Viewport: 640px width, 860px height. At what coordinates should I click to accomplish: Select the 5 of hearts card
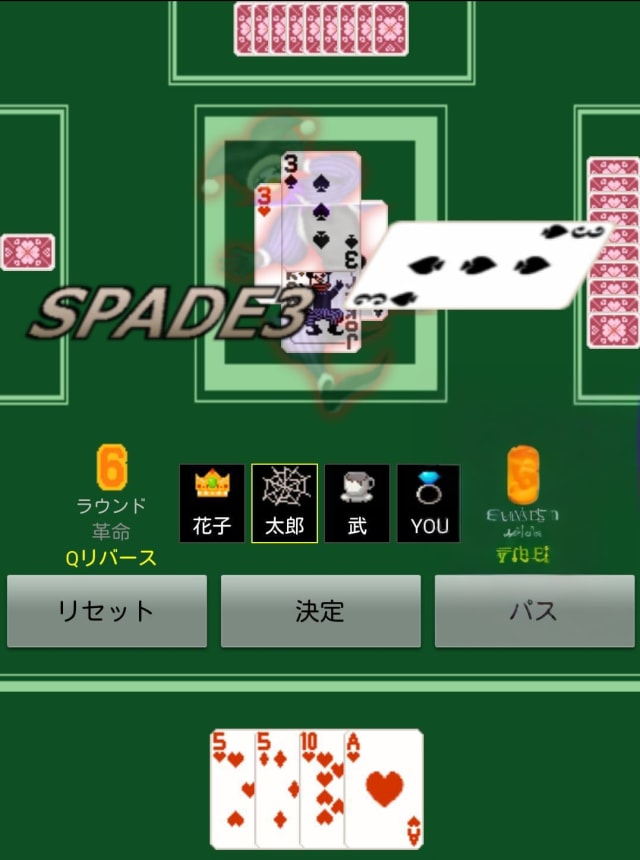[231, 790]
